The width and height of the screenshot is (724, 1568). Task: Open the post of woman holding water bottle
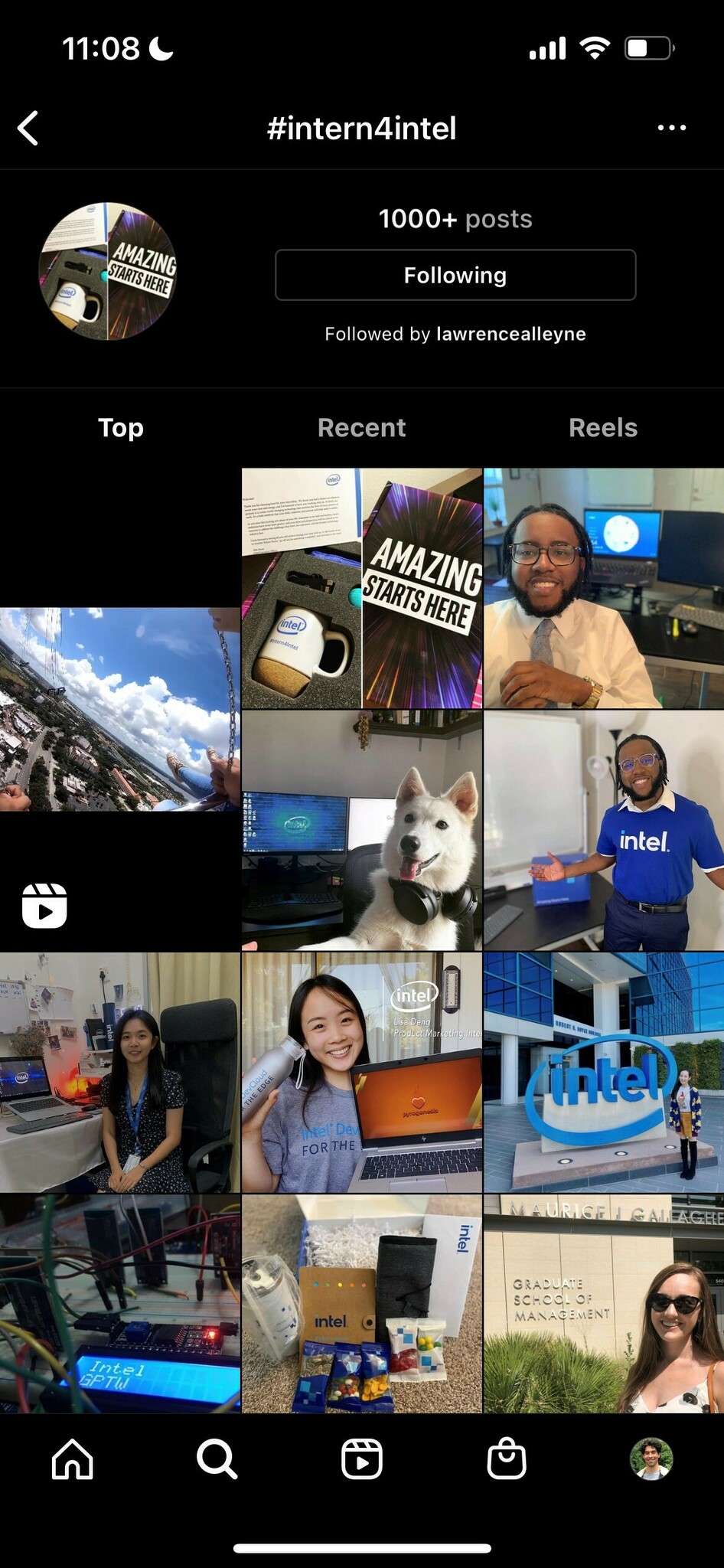coord(361,1072)
